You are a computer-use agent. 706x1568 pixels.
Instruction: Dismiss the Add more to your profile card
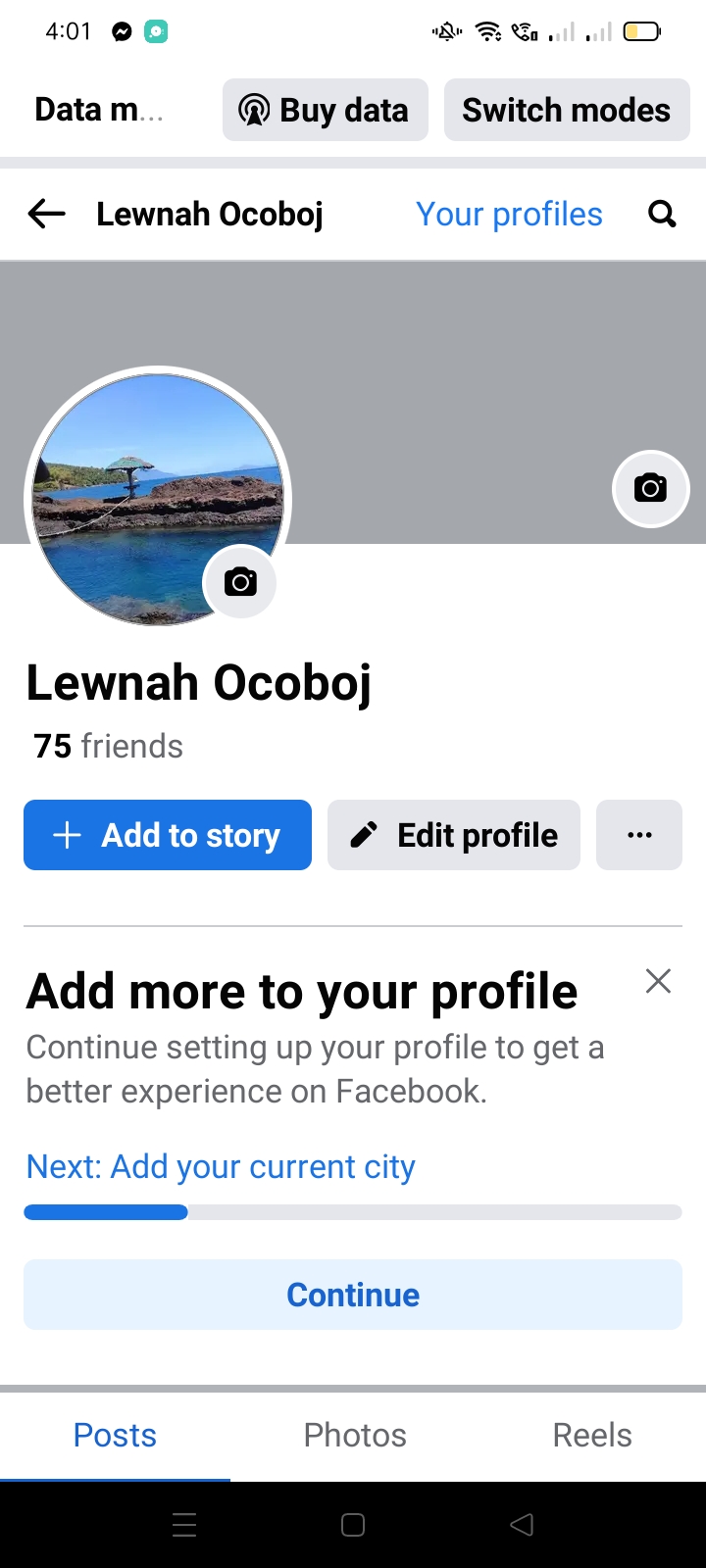click(x=658, y=981)
